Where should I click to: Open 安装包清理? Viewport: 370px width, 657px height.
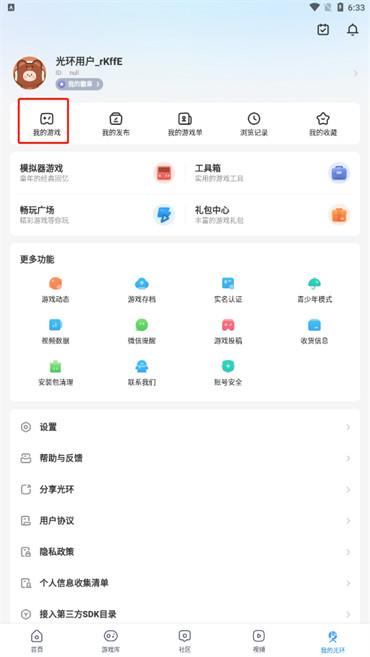55,372
